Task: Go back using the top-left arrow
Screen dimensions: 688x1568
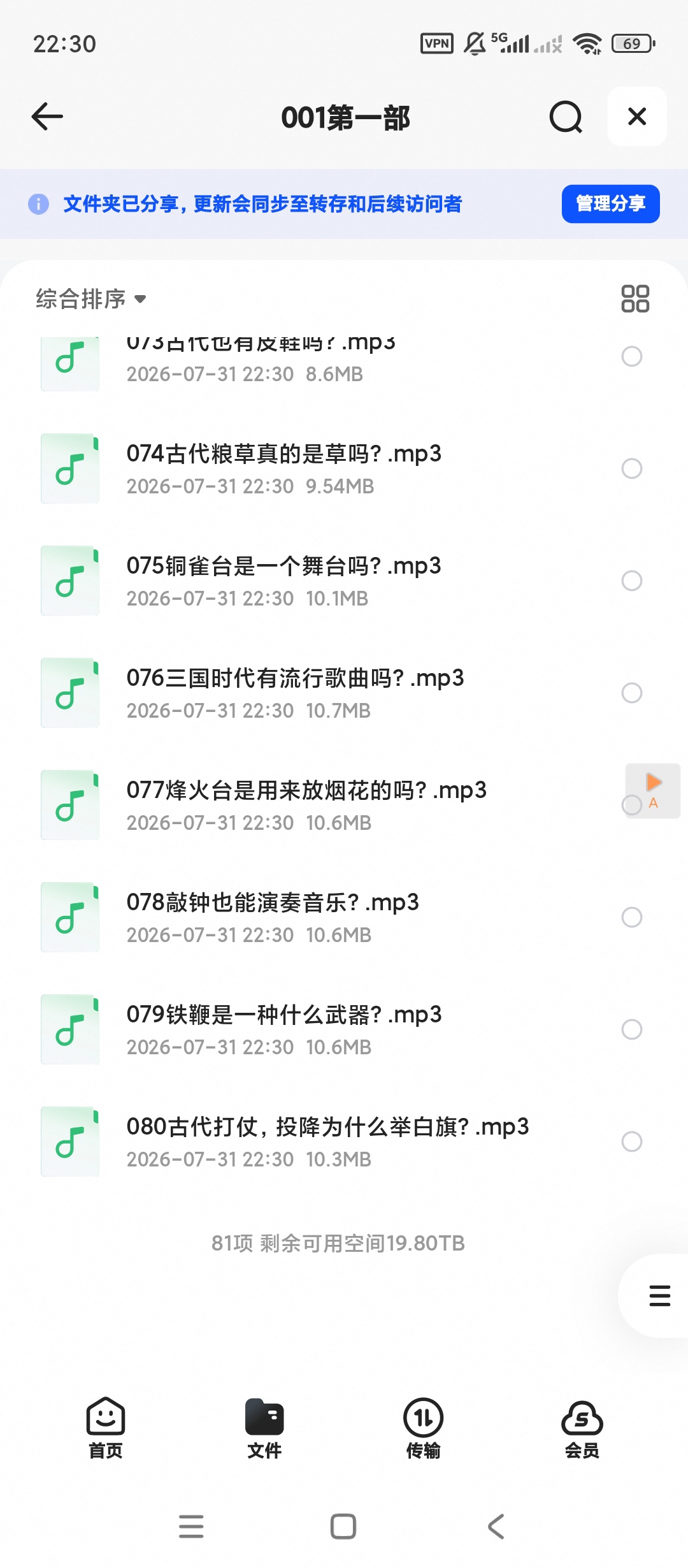Action: [47, 117]
